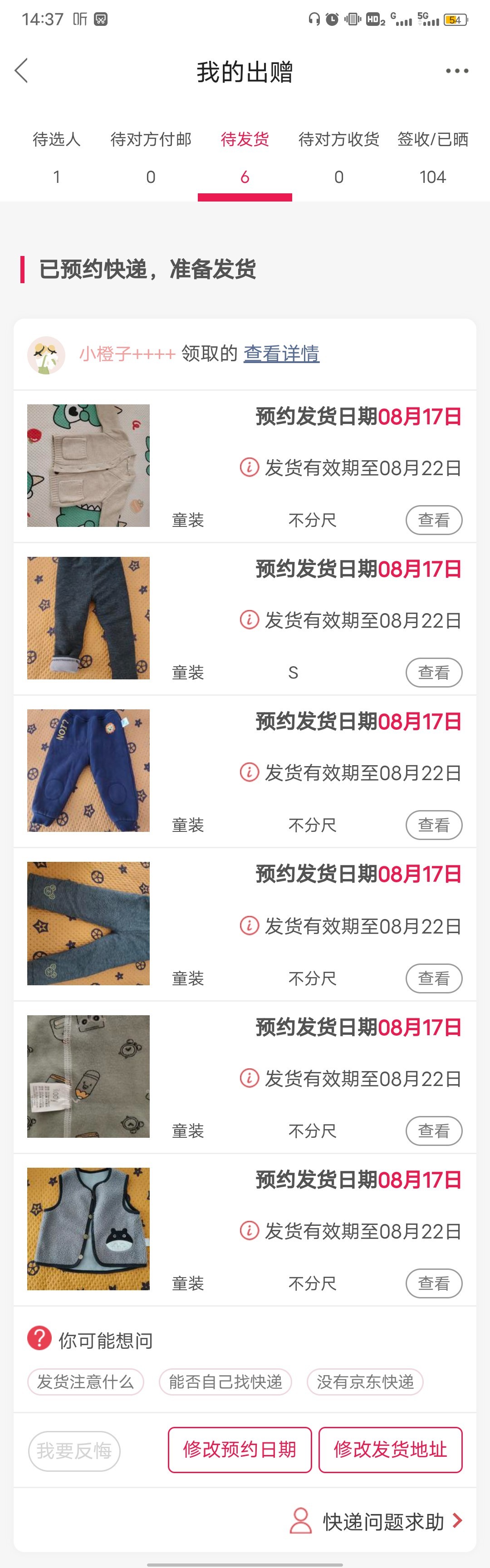Open the 查看详情 link
The image size is (490, 1568).
click(x=281, y=353)
